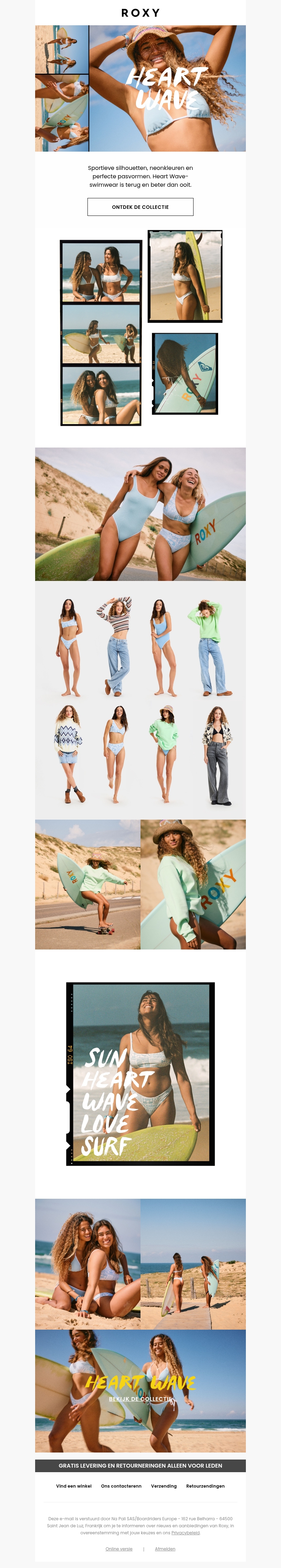View the Verzending information
The width and height of the screenshot is (281, 1568).
tap(164, 1486)
